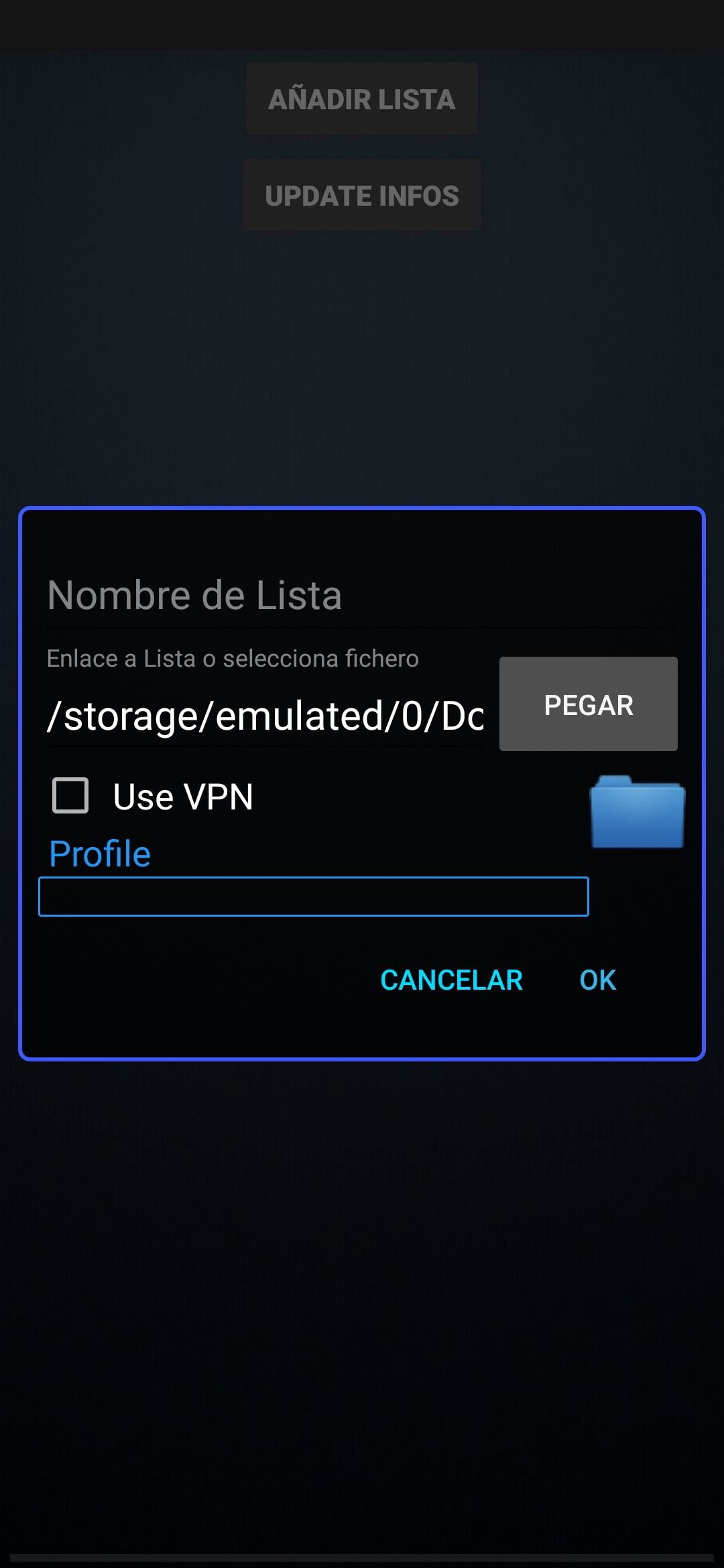724x1568 pixels.
Task: Edit the /storage/emulated list link field
Action: click(265, 716)
